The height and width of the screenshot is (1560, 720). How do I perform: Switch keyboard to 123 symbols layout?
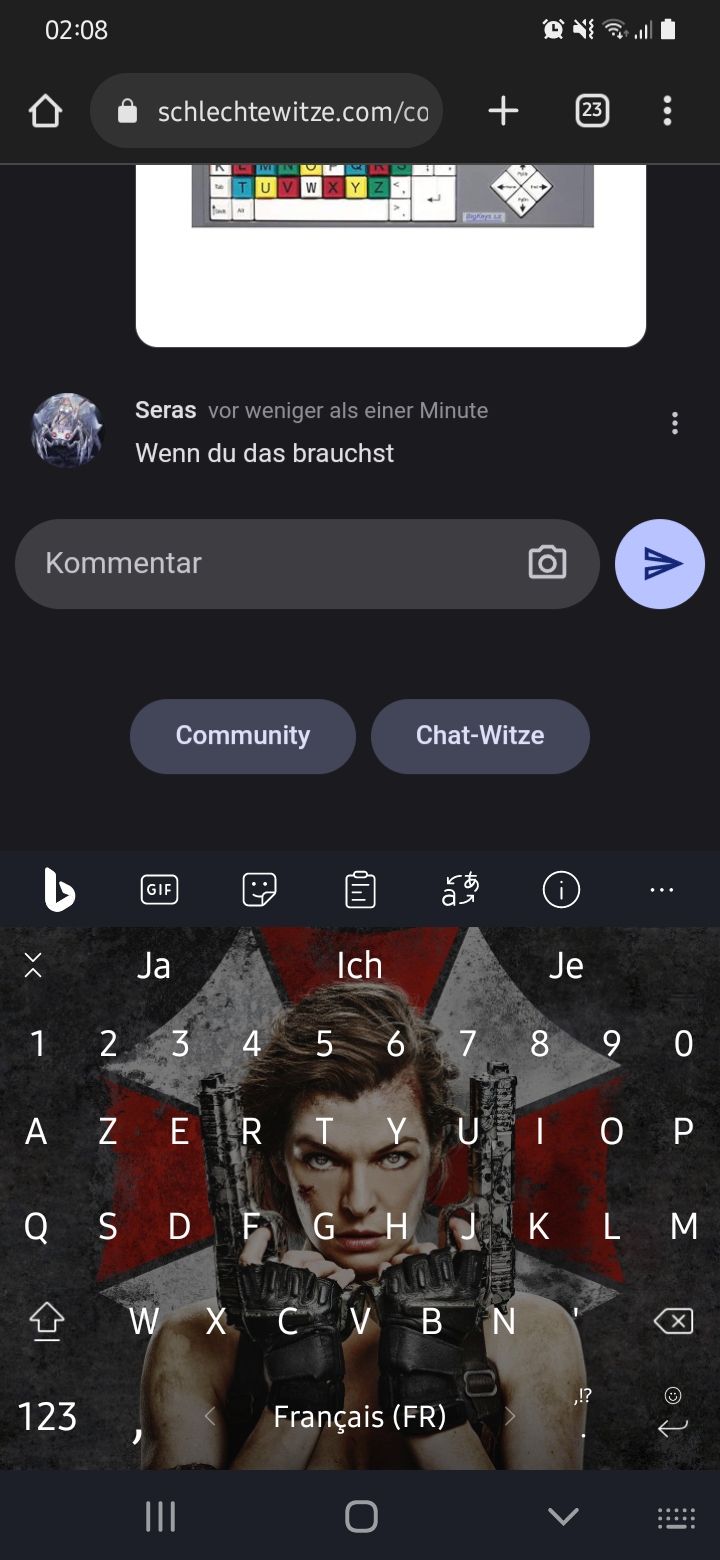[47, 1417]
